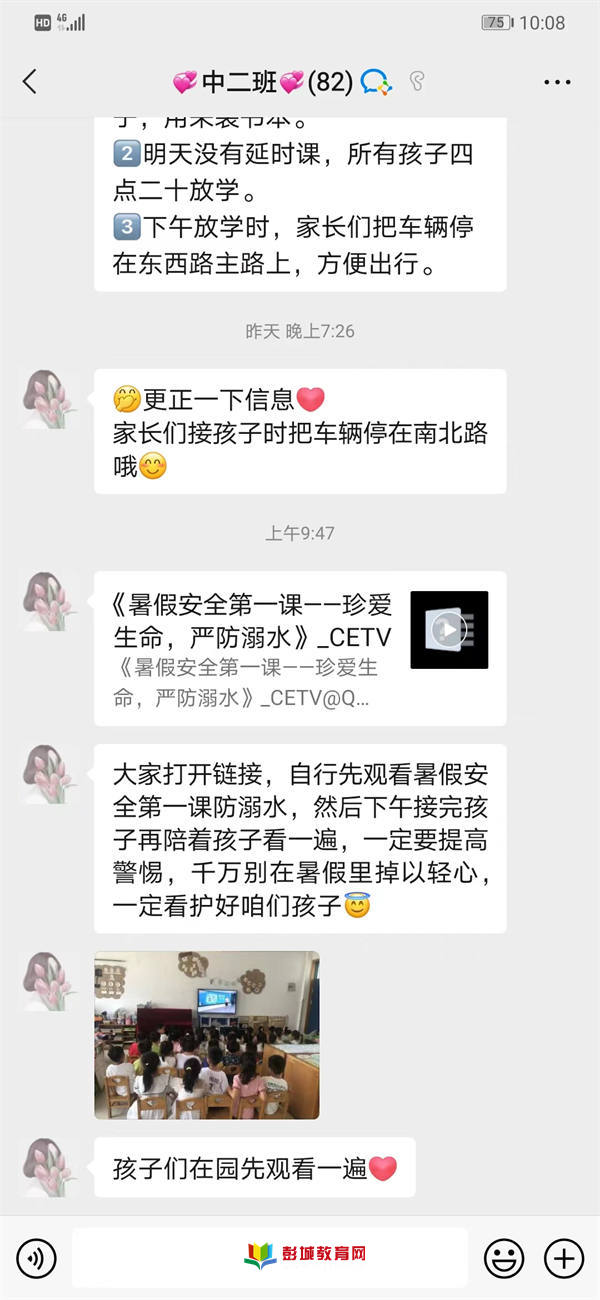This screenshot has width=600, height=1300.
Task: Open the plus attachment menu
Action: (563, 1257)
